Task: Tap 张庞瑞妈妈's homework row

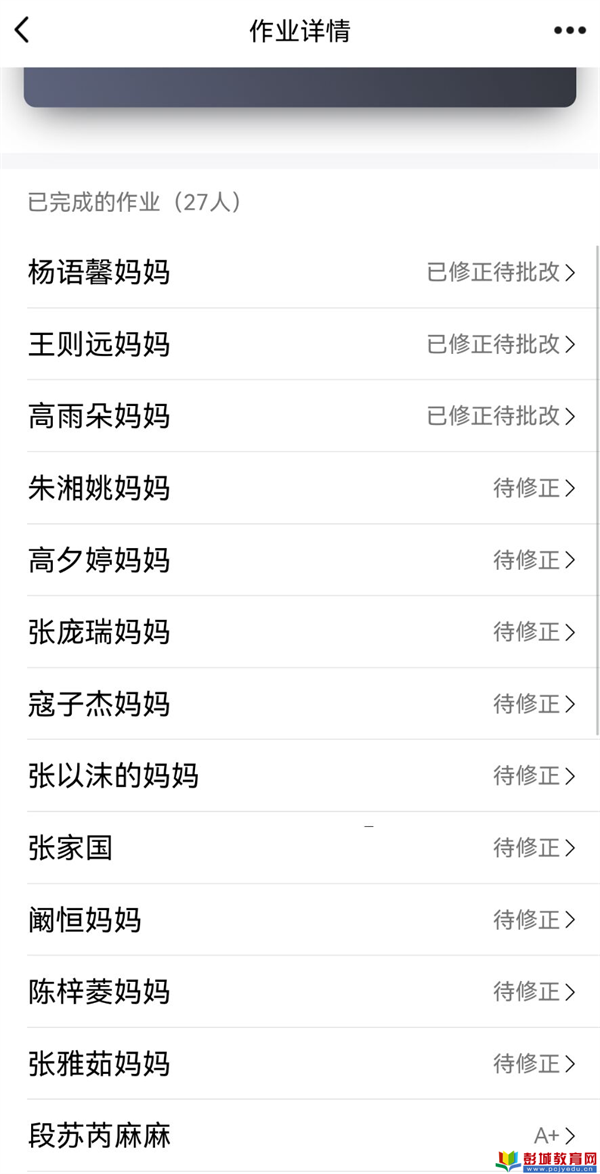Action: pyautogui.click(x=300, y=631)
